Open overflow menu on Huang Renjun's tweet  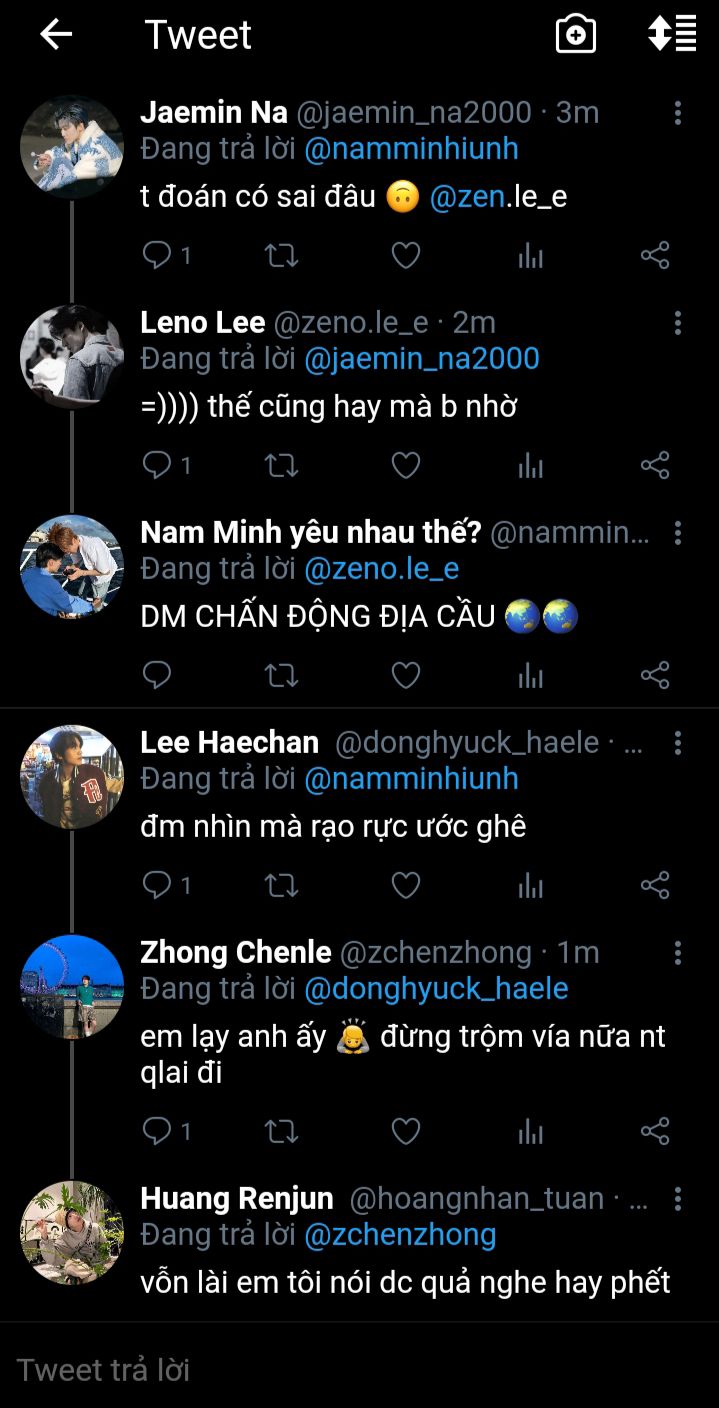(x=678, y=1199)
